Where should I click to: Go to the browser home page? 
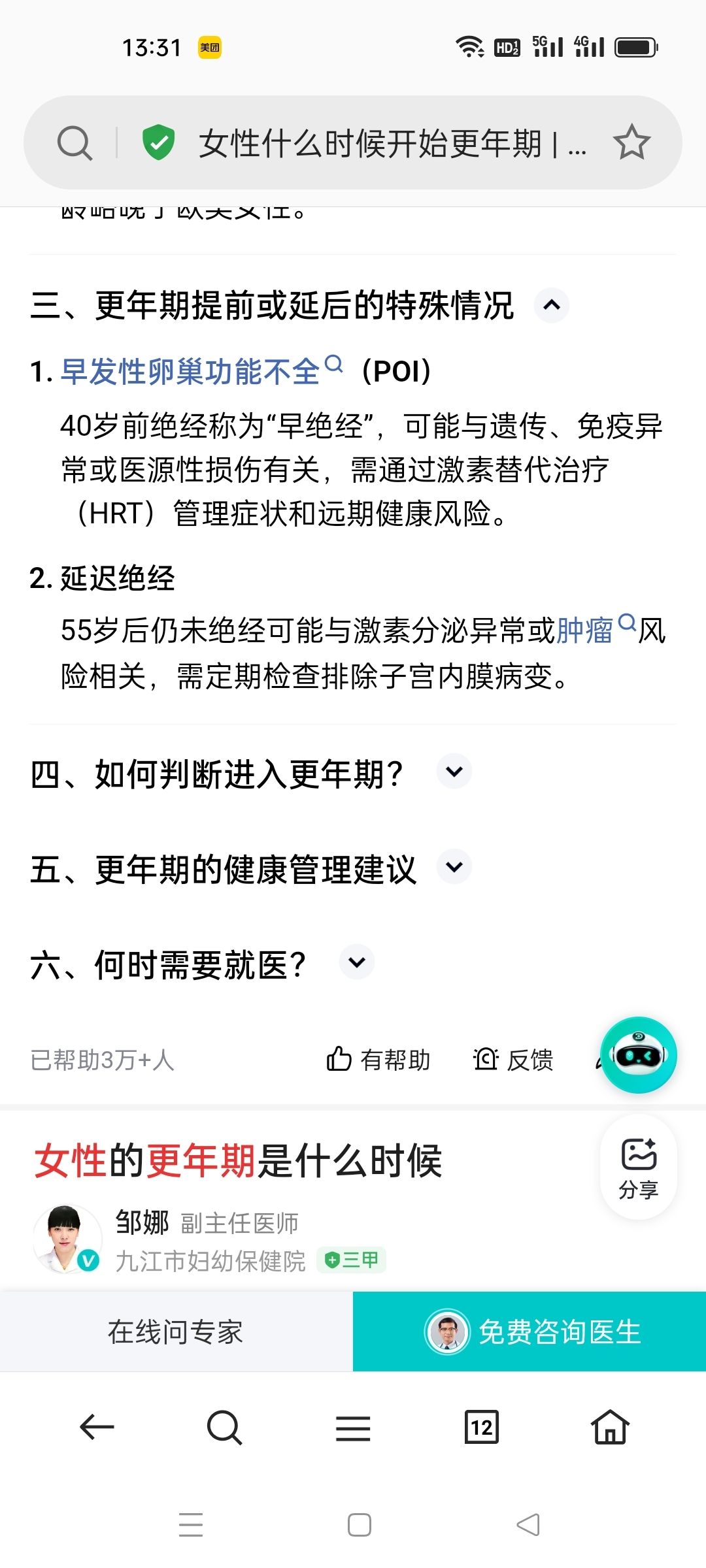click(x=610, y=1426)
